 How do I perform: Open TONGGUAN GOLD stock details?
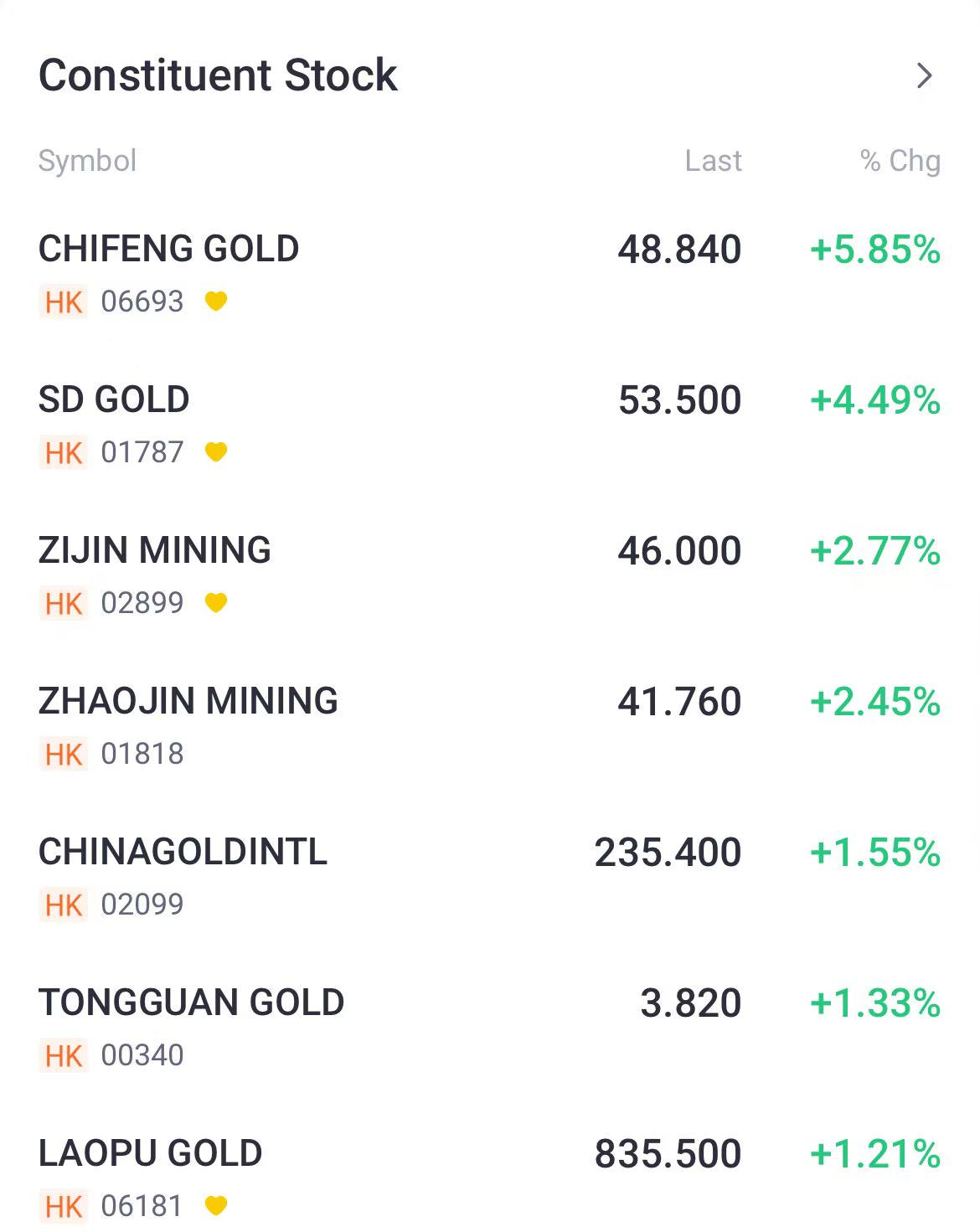[x=192, y=1003]
